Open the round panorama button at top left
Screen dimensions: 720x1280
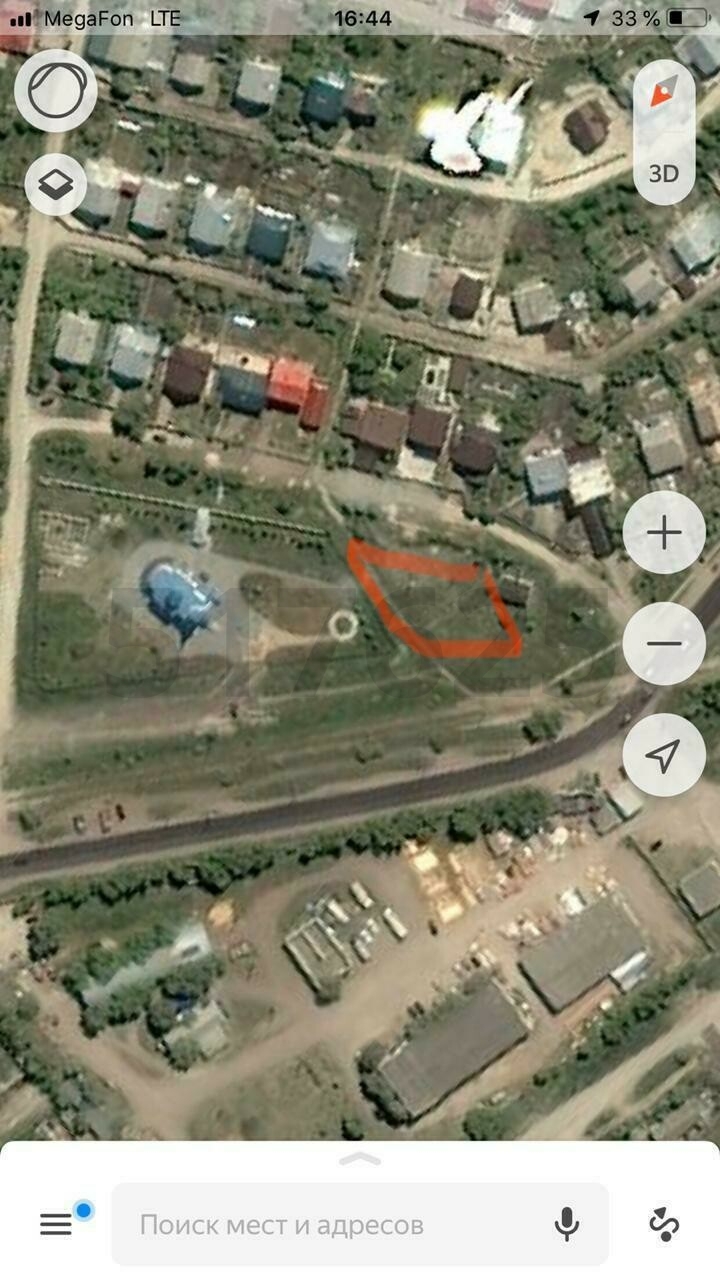coord(56,91)
